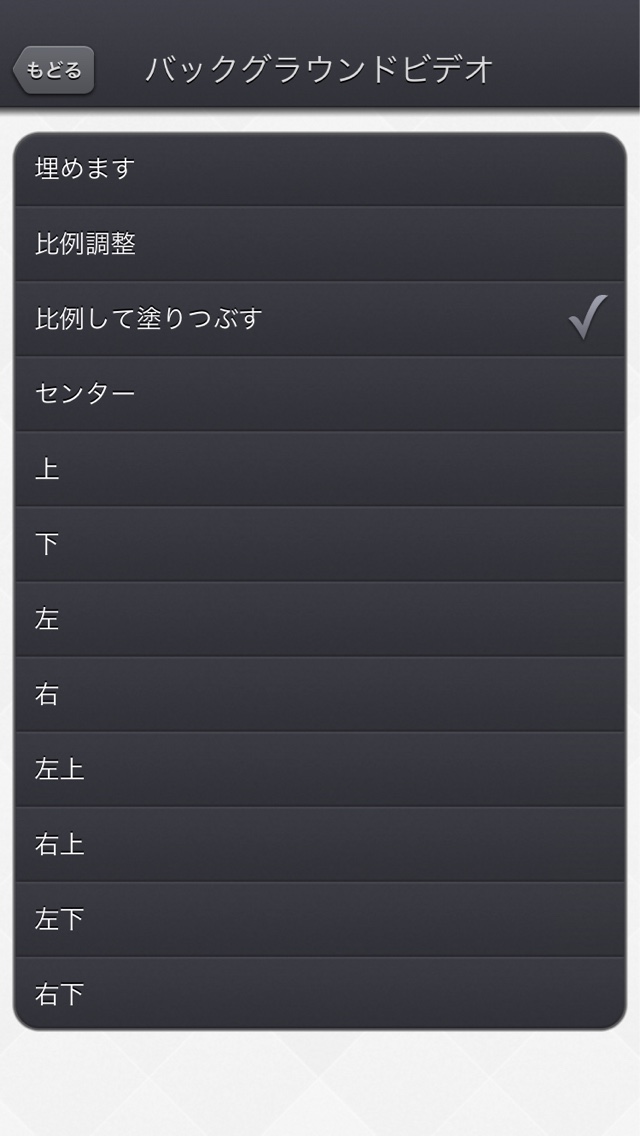This screenshot has width=640, height=1136.
Task: Choose the 左 alignment row
Action: 320,619
